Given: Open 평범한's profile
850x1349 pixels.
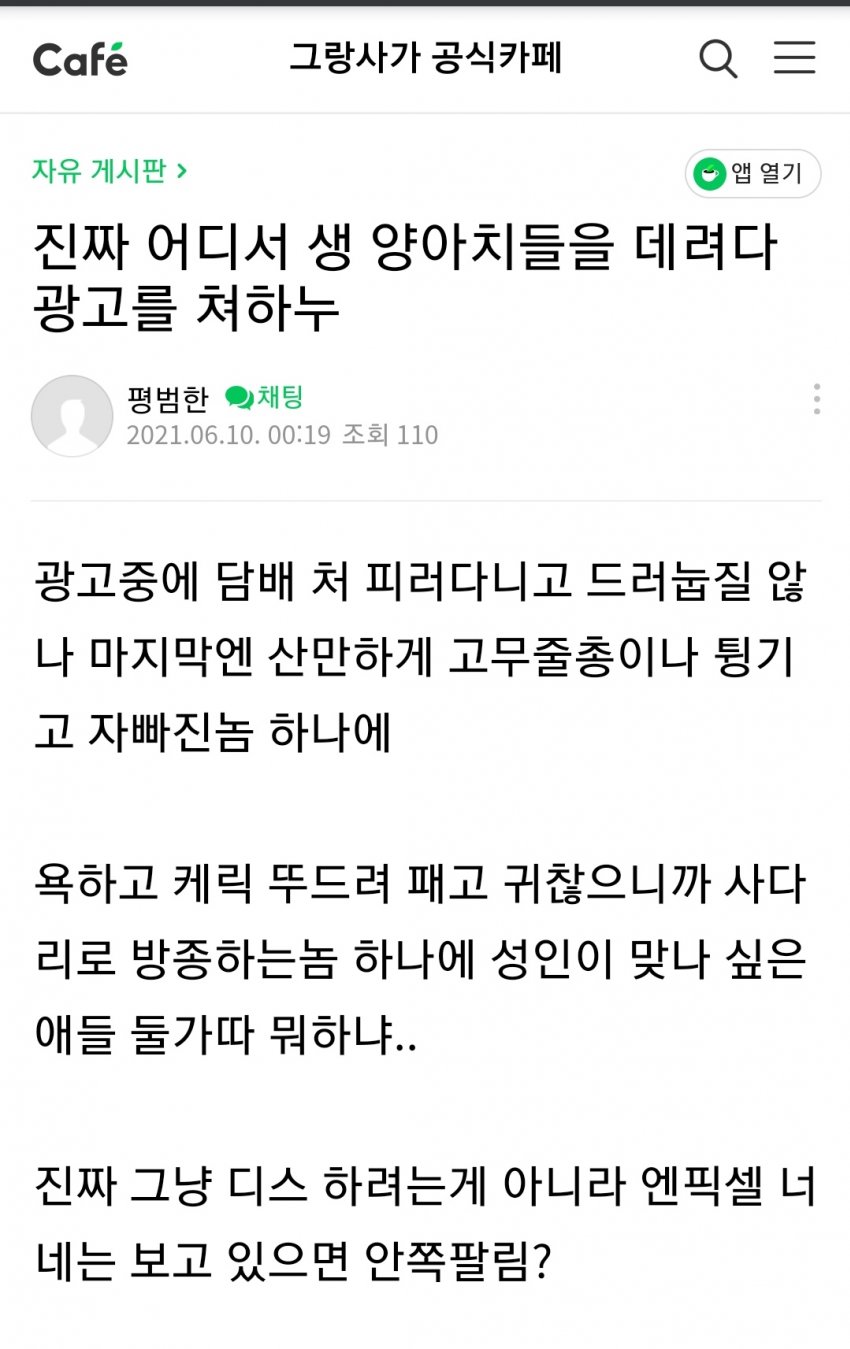Looking at the screenshot, I should click(166, 397).
